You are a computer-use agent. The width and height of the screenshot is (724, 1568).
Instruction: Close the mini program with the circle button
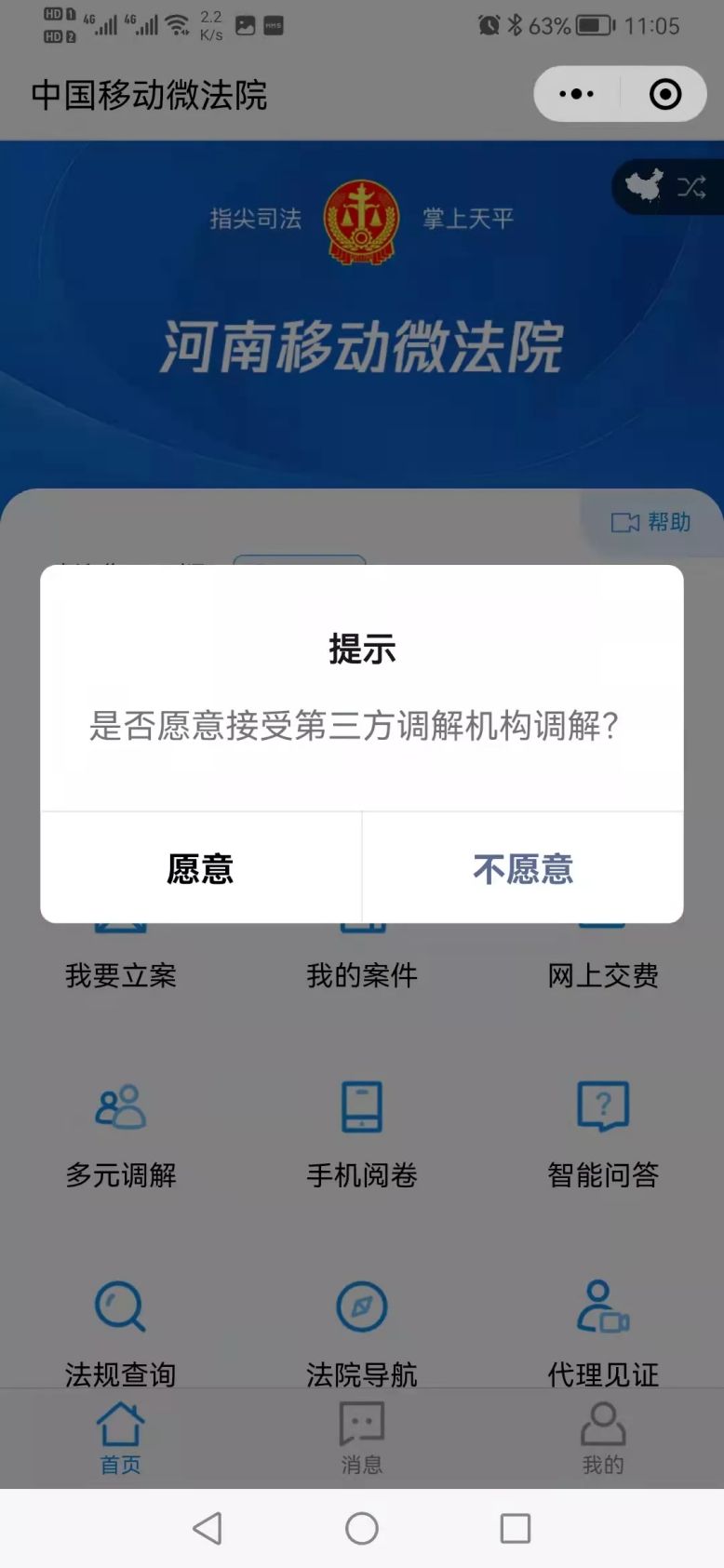click(664, 94)
